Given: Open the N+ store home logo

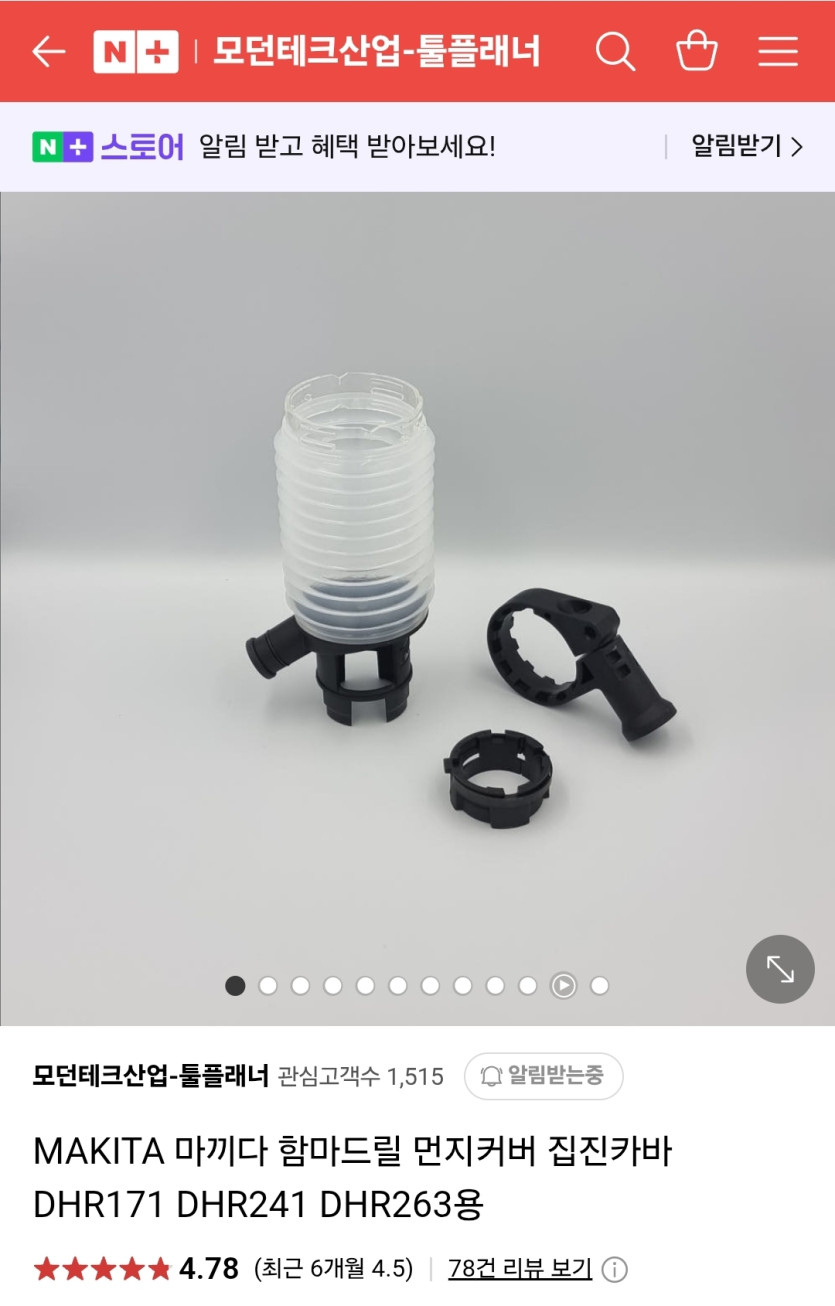Looking at the screenshot, I should 136,51.
